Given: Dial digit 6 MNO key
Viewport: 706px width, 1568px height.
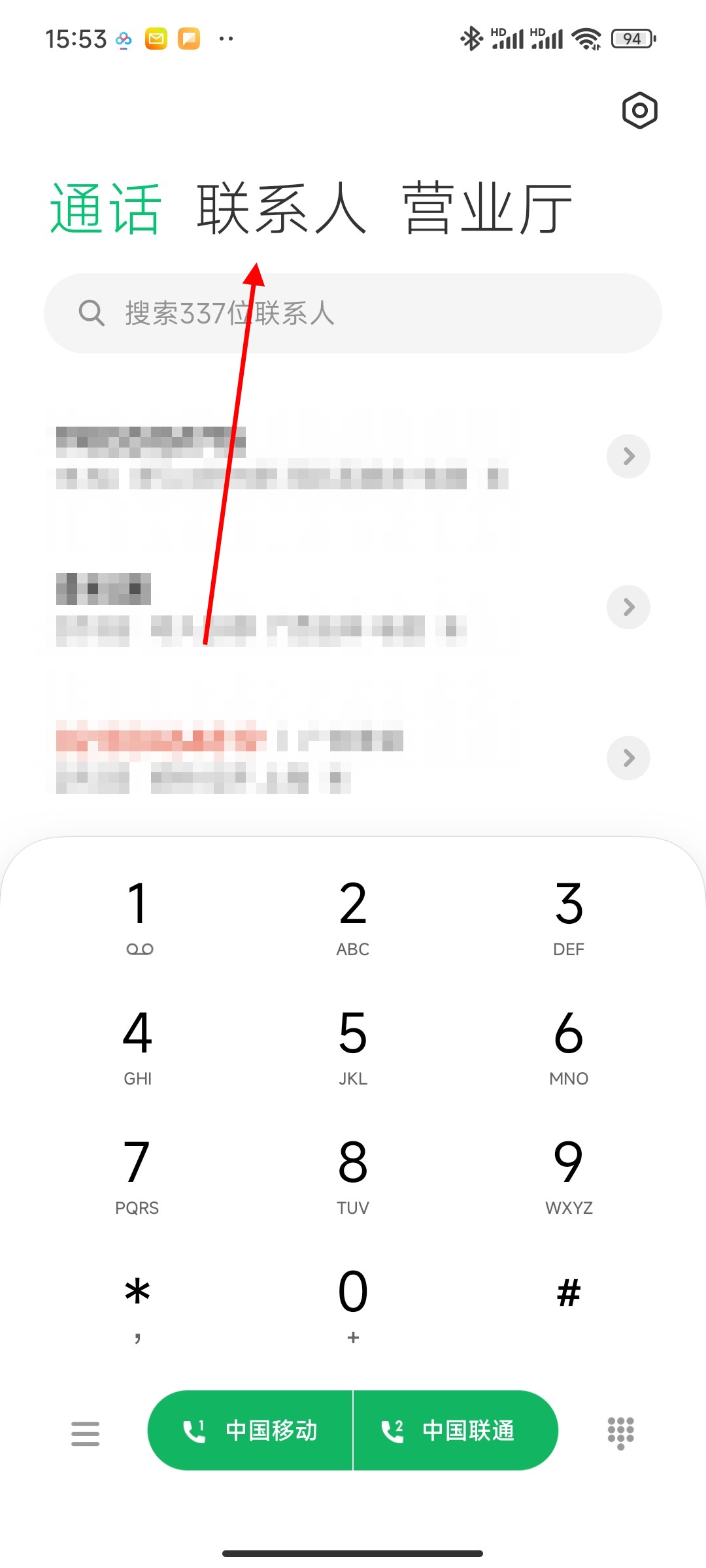Looking at the screenshot, I should 569,1044.
